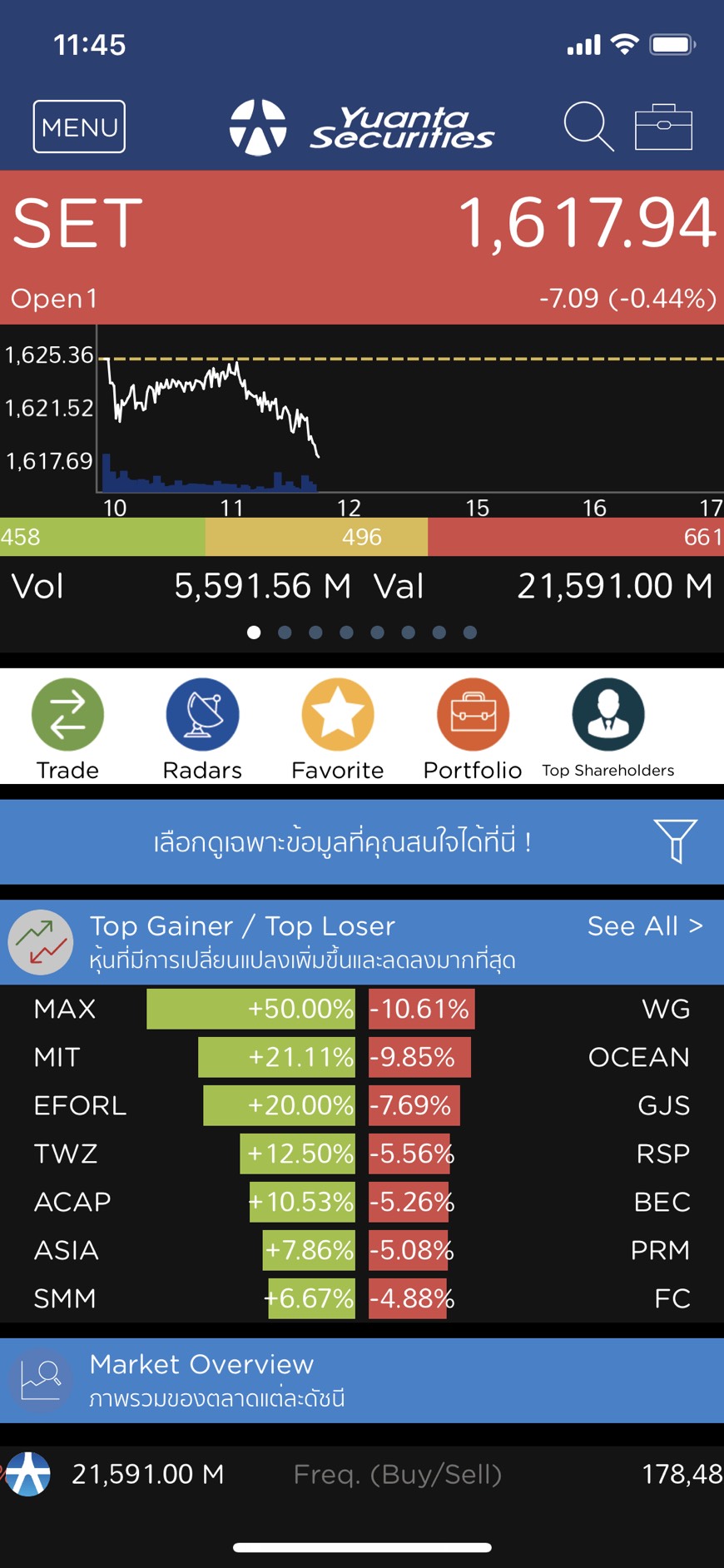Jump to the second index page dot
The height and width of the screenshot is (1568, 724).
click(x=285, y=633)
